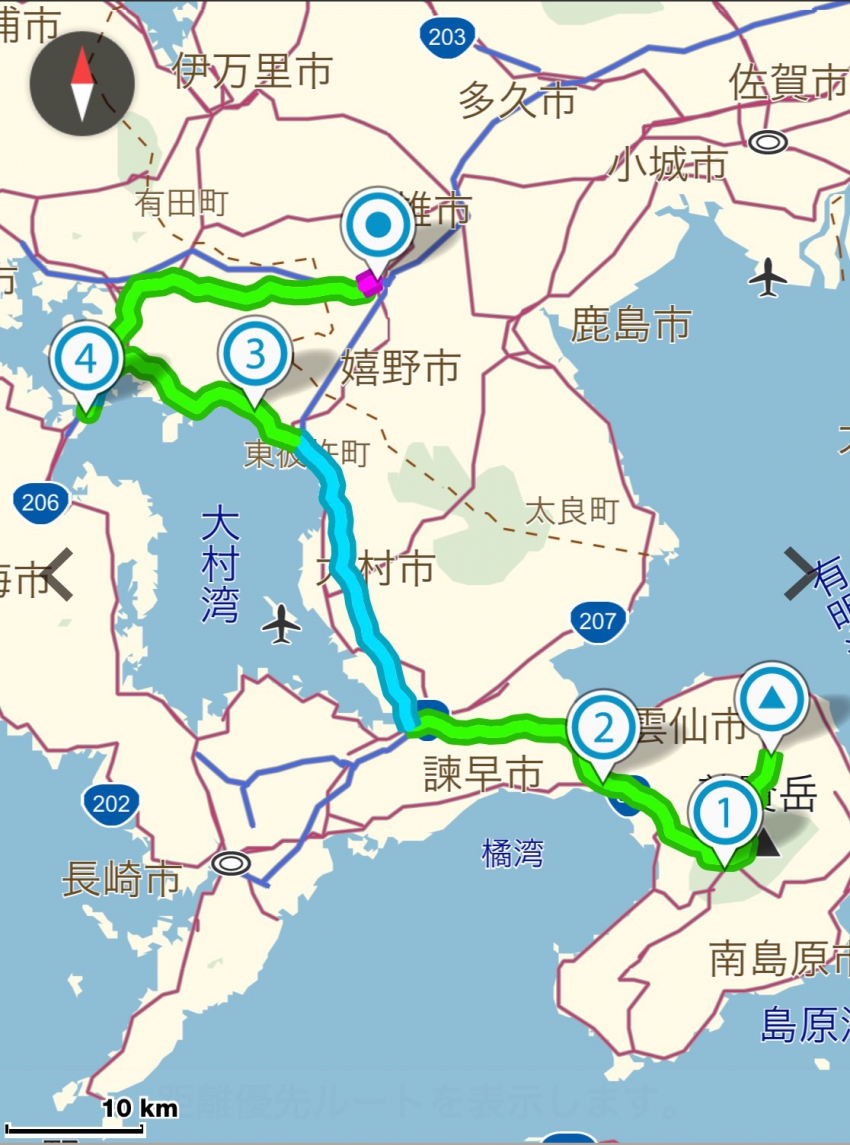Image resolution: width=850 pixels, height=1145 pixels.
Task: Tap the current position arrow marker
Action: tap(772, 700)
